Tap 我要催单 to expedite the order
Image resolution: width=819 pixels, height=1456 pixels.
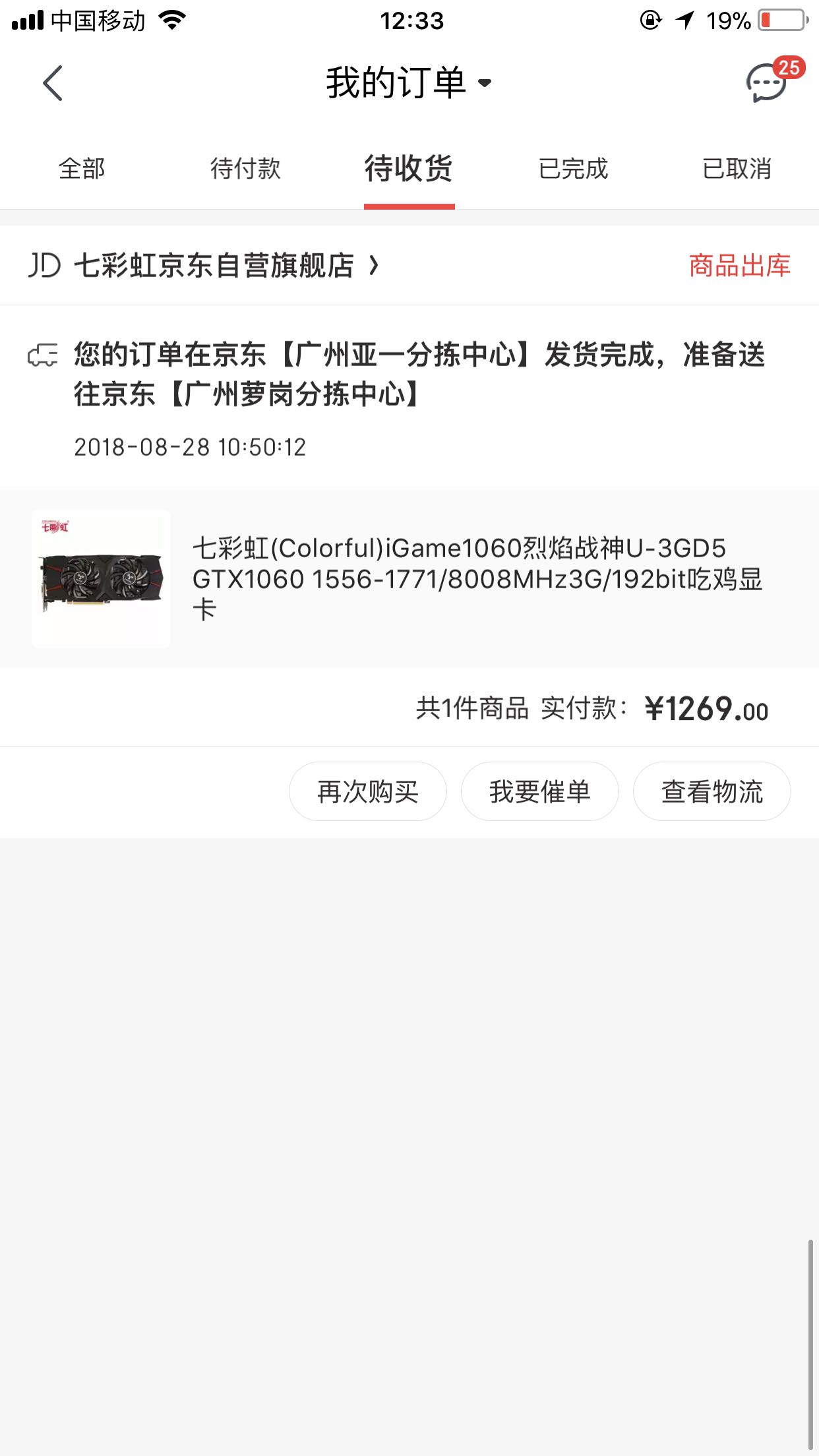(x=540, y=791)
